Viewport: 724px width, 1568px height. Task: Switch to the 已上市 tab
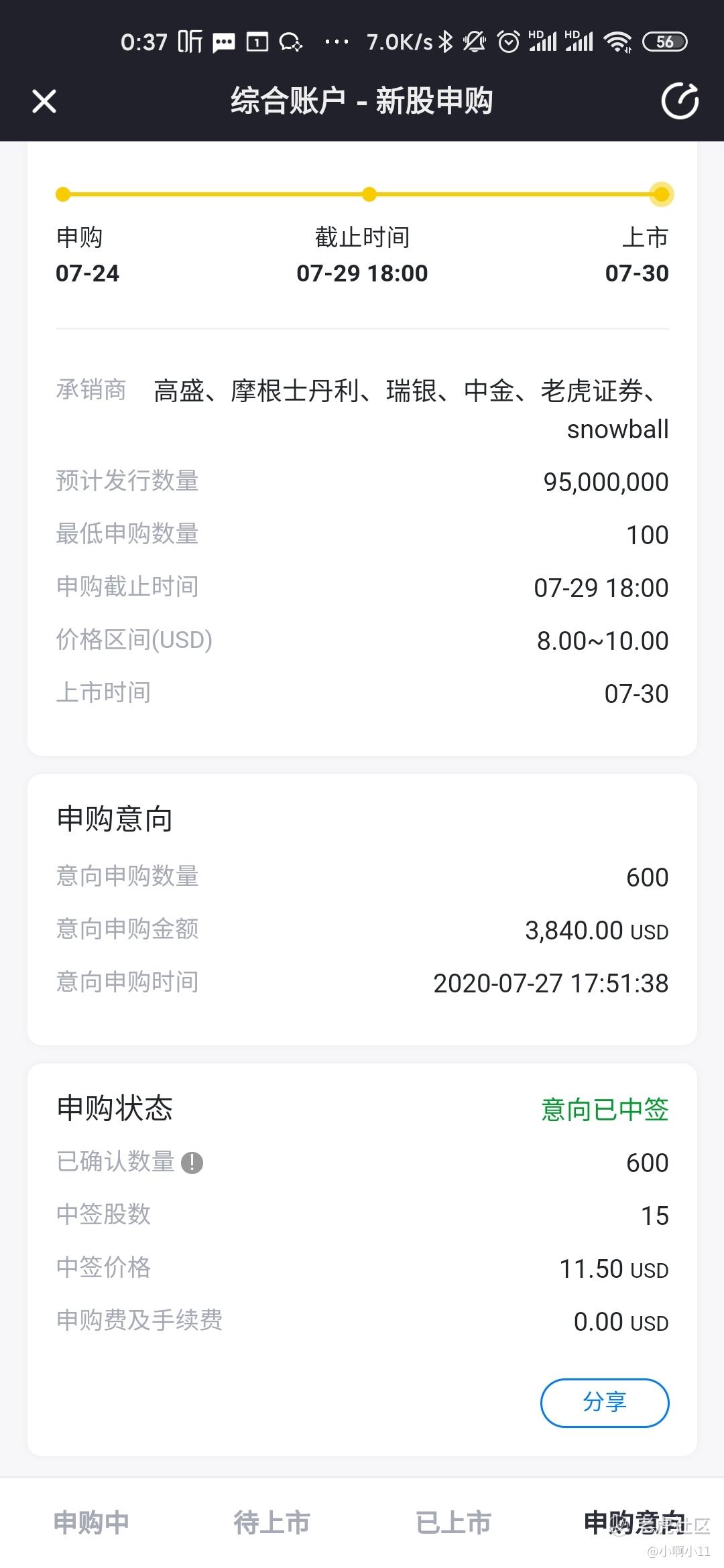click(453, 1522)
